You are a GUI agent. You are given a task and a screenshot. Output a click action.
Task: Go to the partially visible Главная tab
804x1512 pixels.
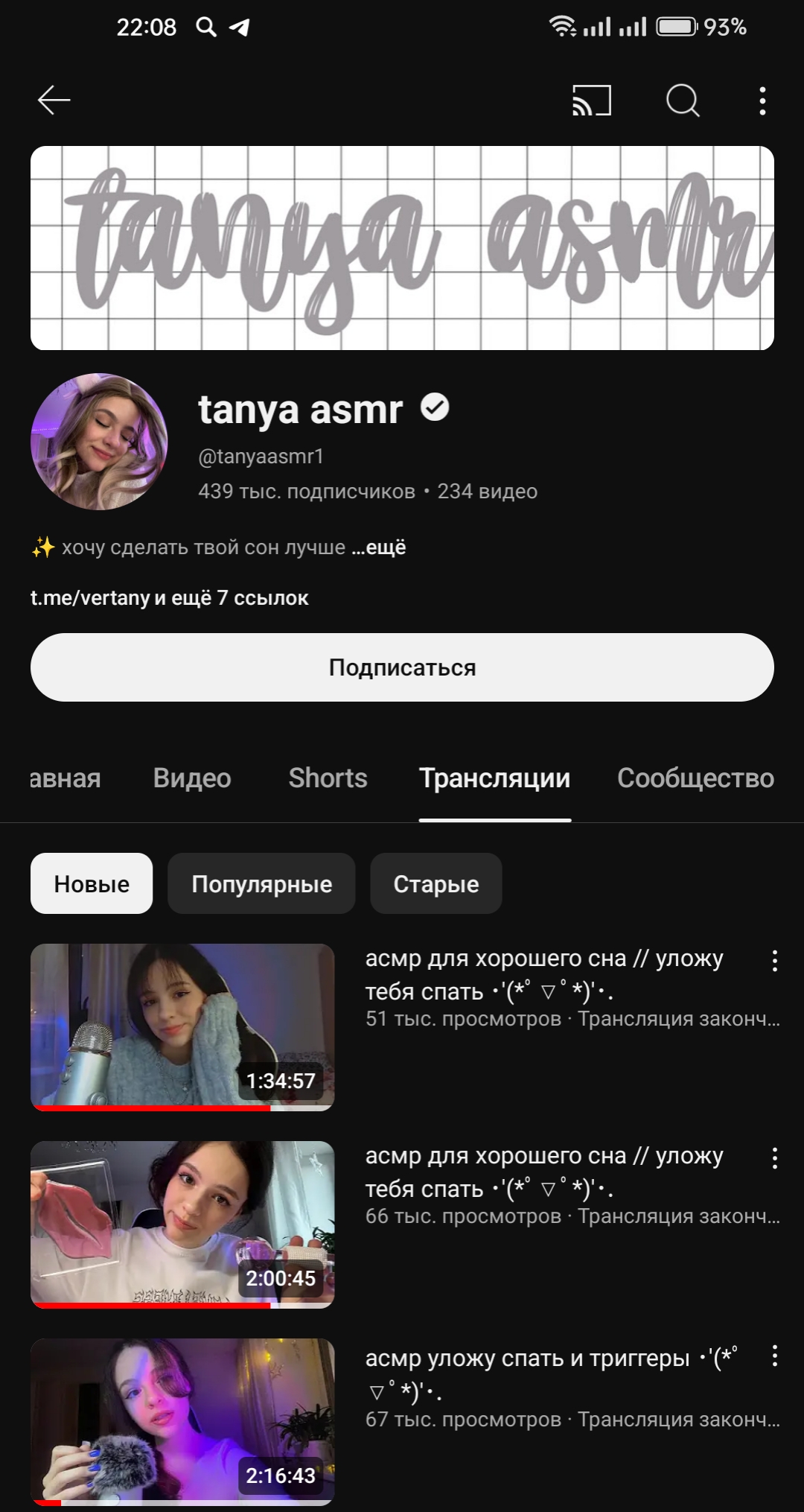pyautogui.click(x=65, y=778)
